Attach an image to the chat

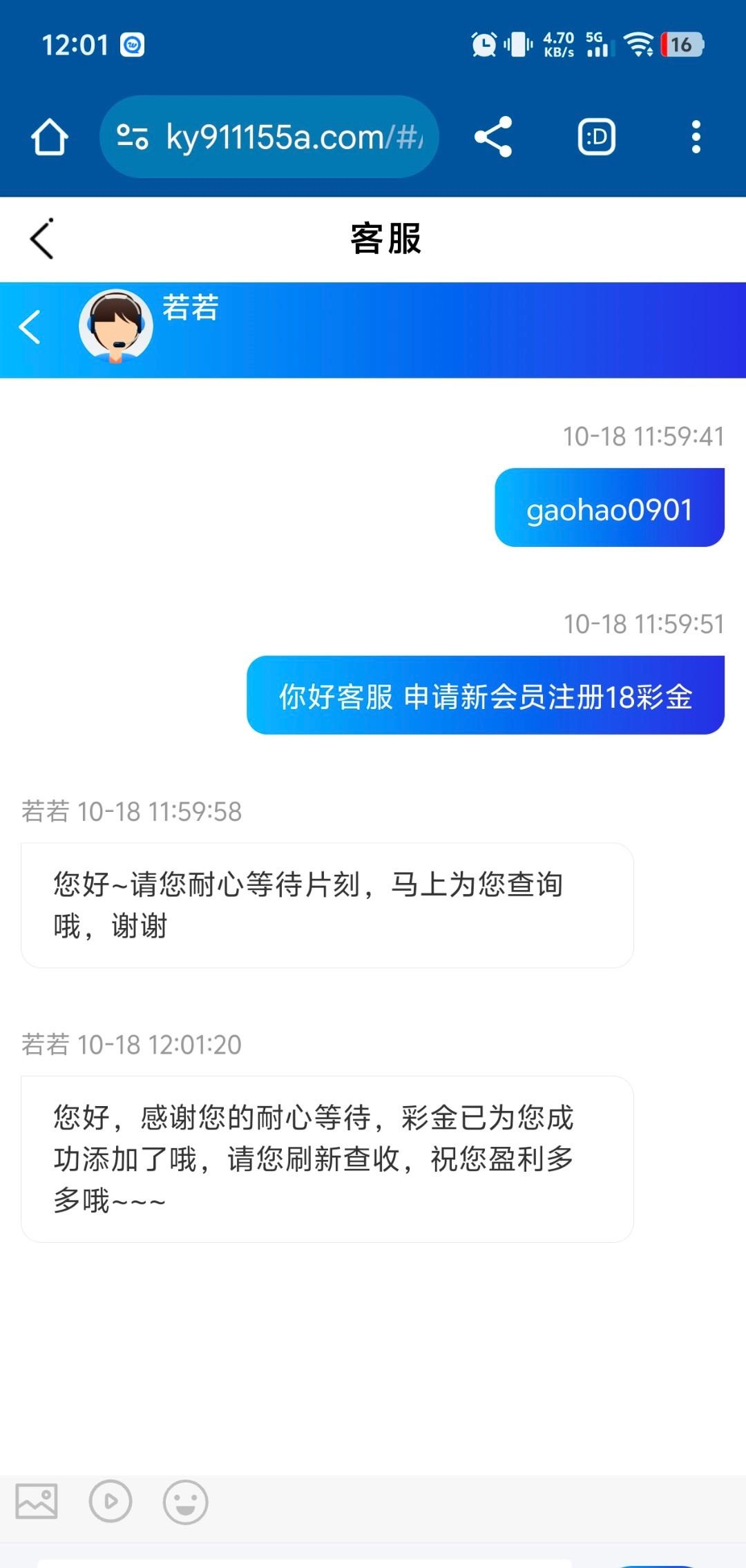tap(37, 1501)
